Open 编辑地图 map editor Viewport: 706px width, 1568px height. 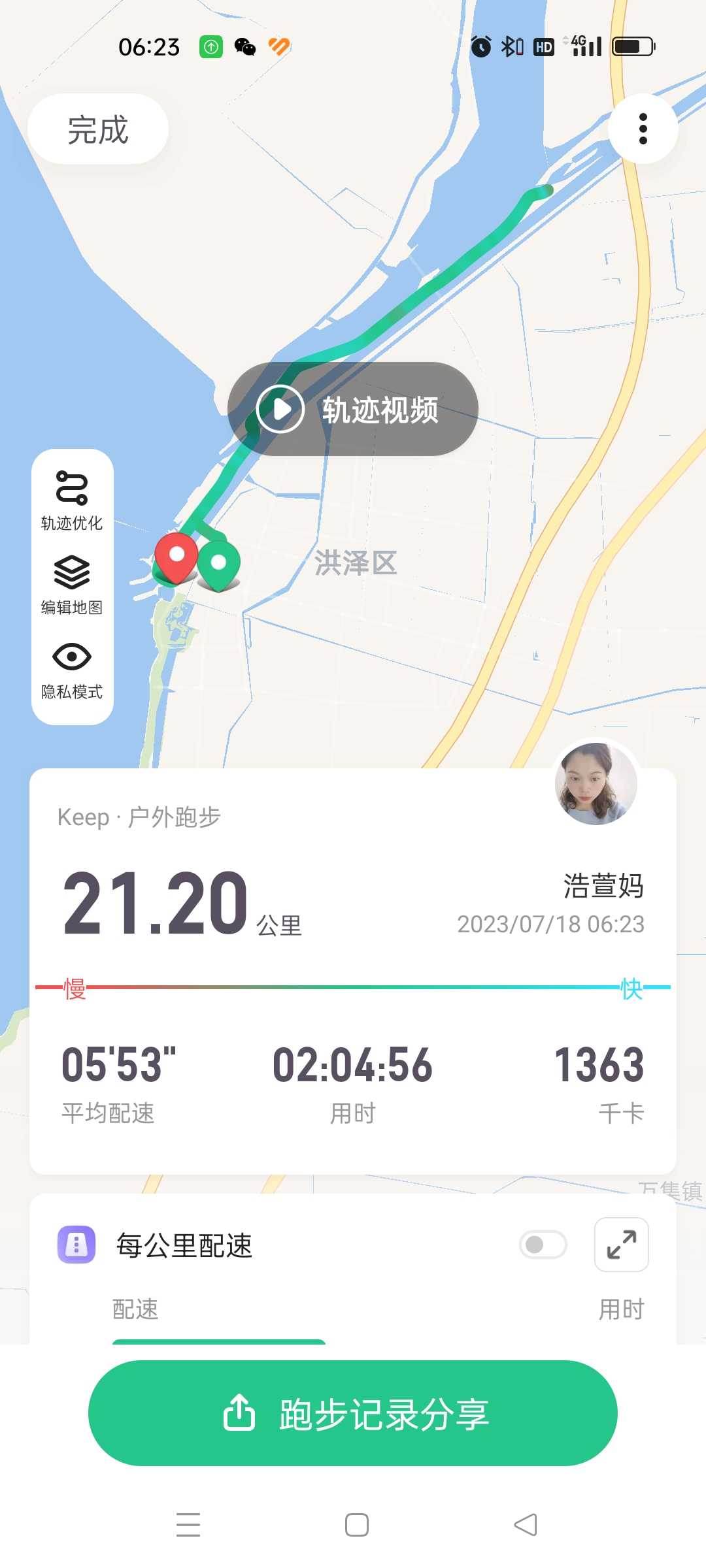tap(72, 585)
